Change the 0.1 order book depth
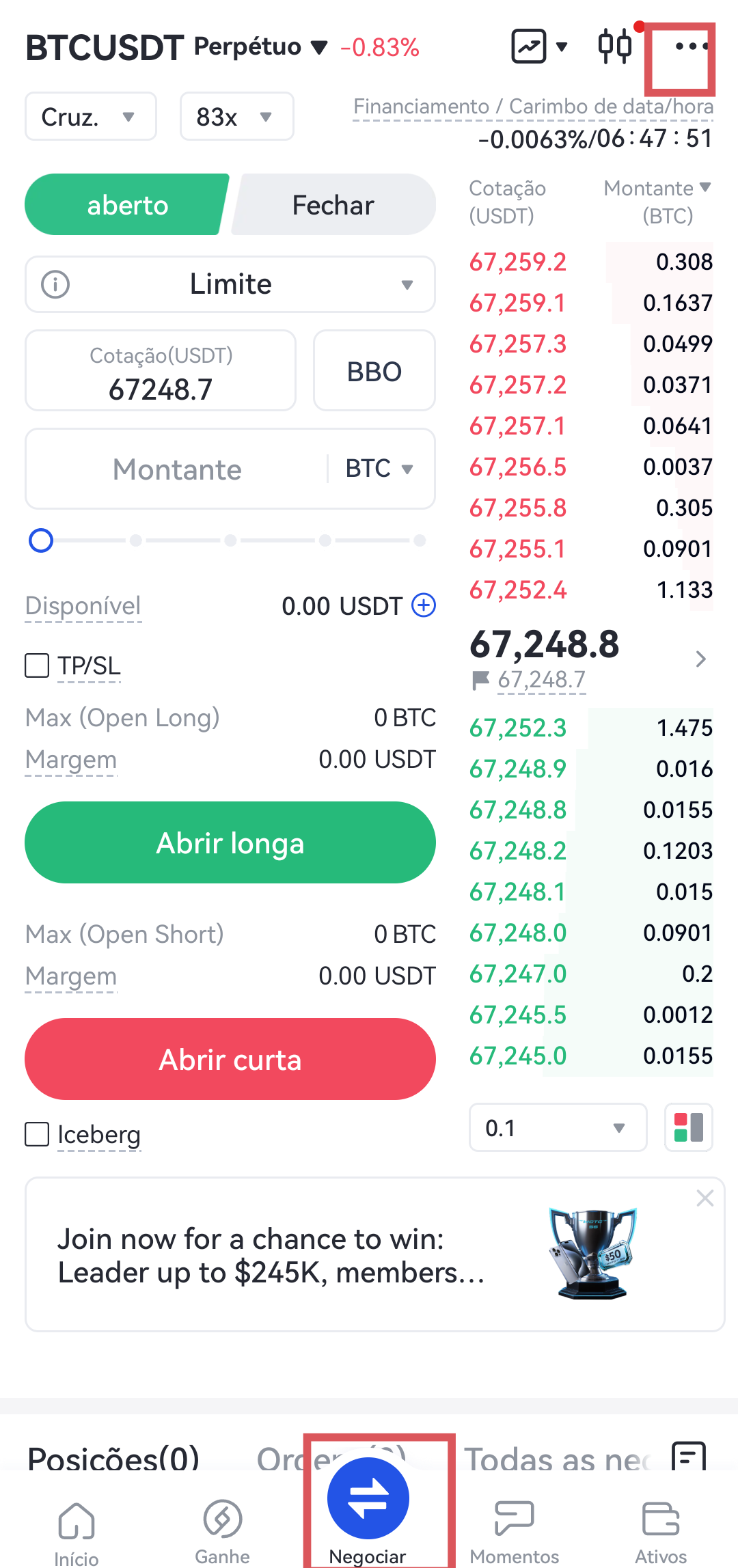738x1568 pixels. point(558,1128)
